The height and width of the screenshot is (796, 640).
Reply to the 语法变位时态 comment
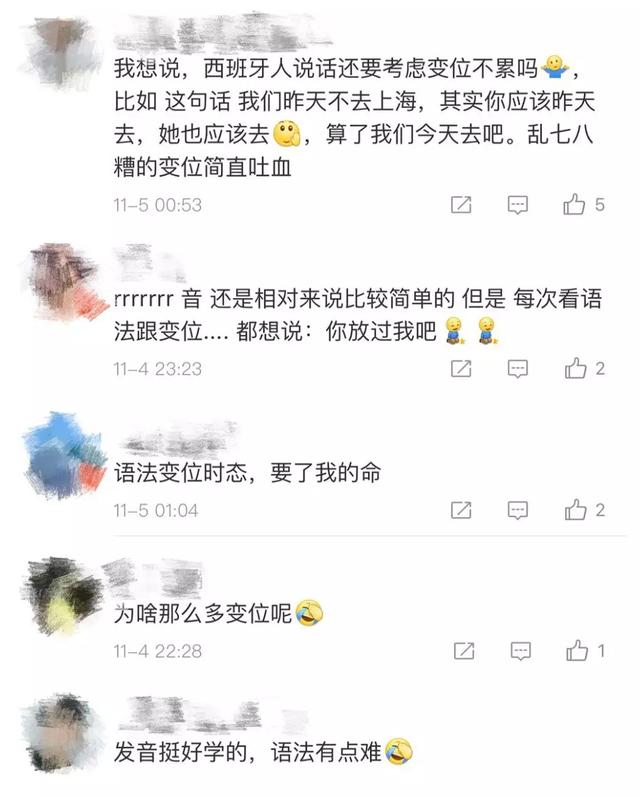click(x=518, y=510)
